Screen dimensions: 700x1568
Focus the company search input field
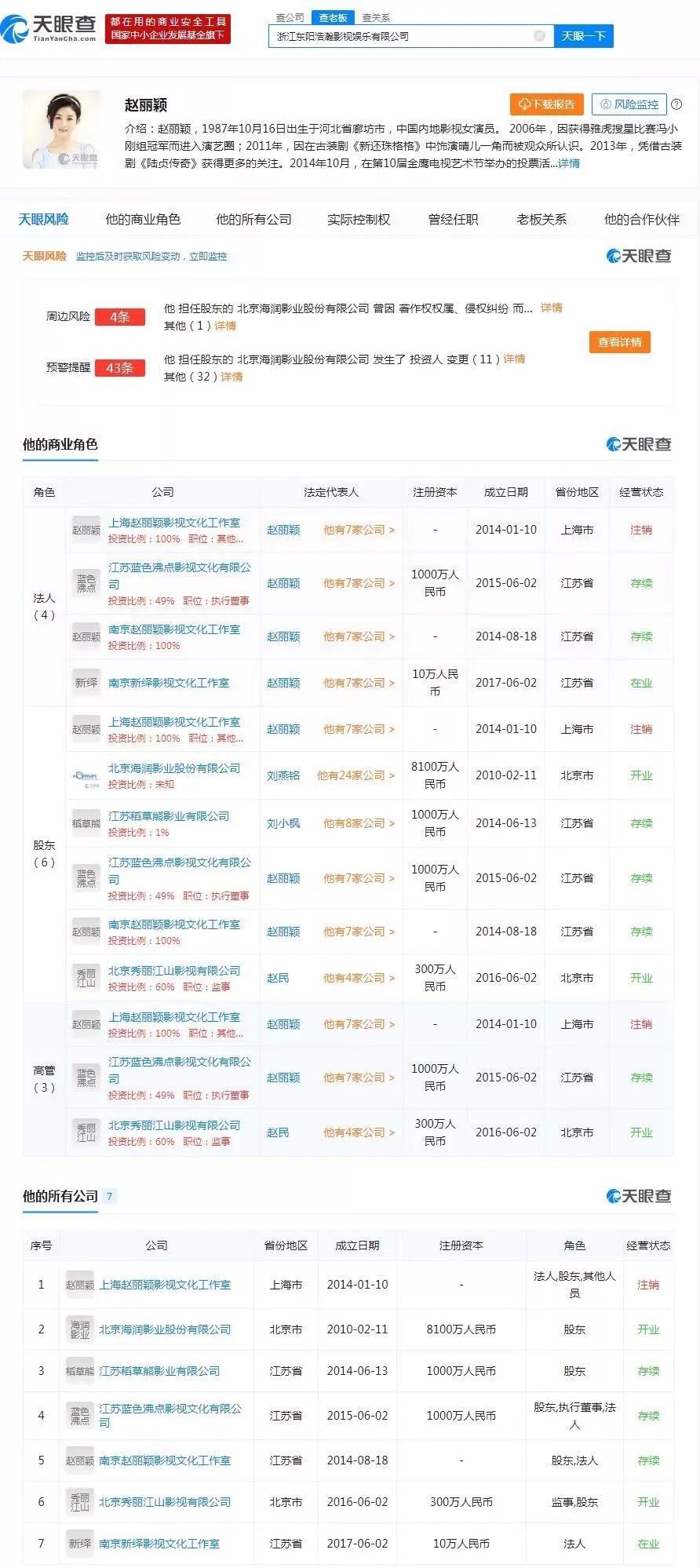click(400, 36)
